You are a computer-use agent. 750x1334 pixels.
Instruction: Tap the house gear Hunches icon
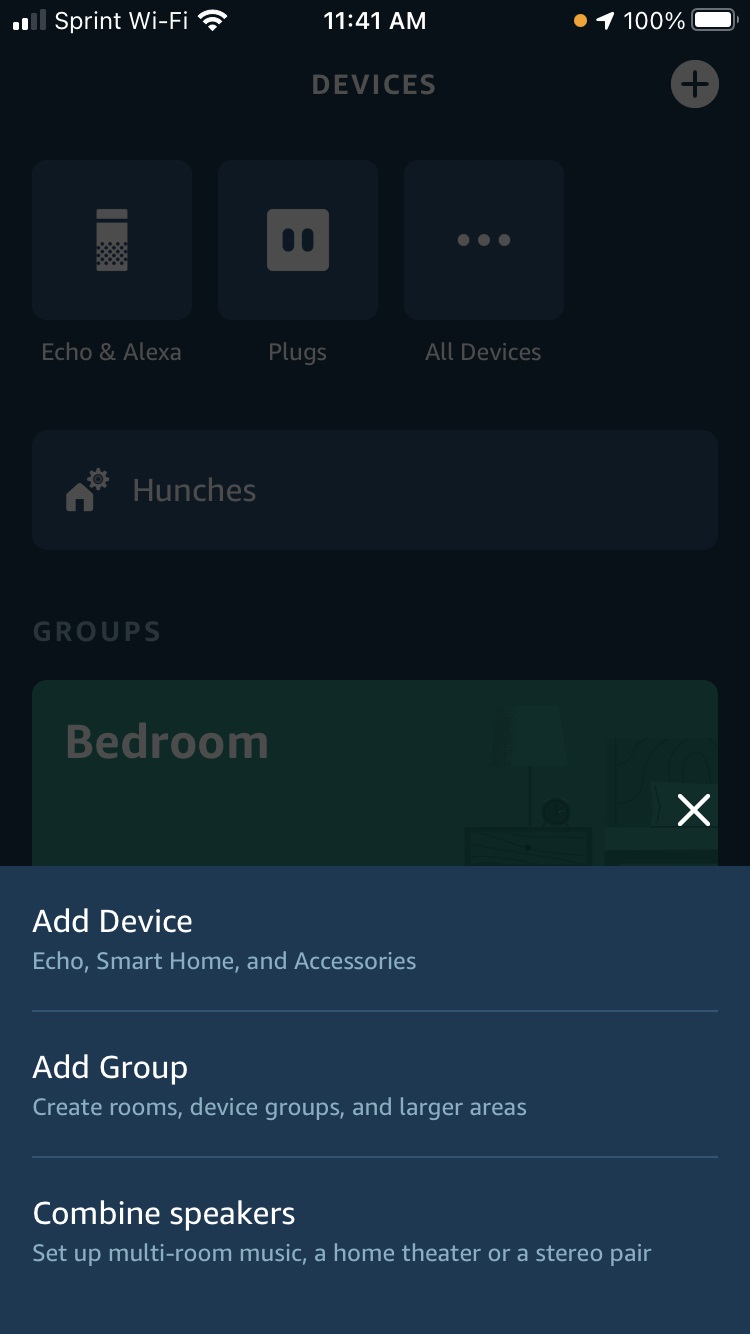pos(86,489)
